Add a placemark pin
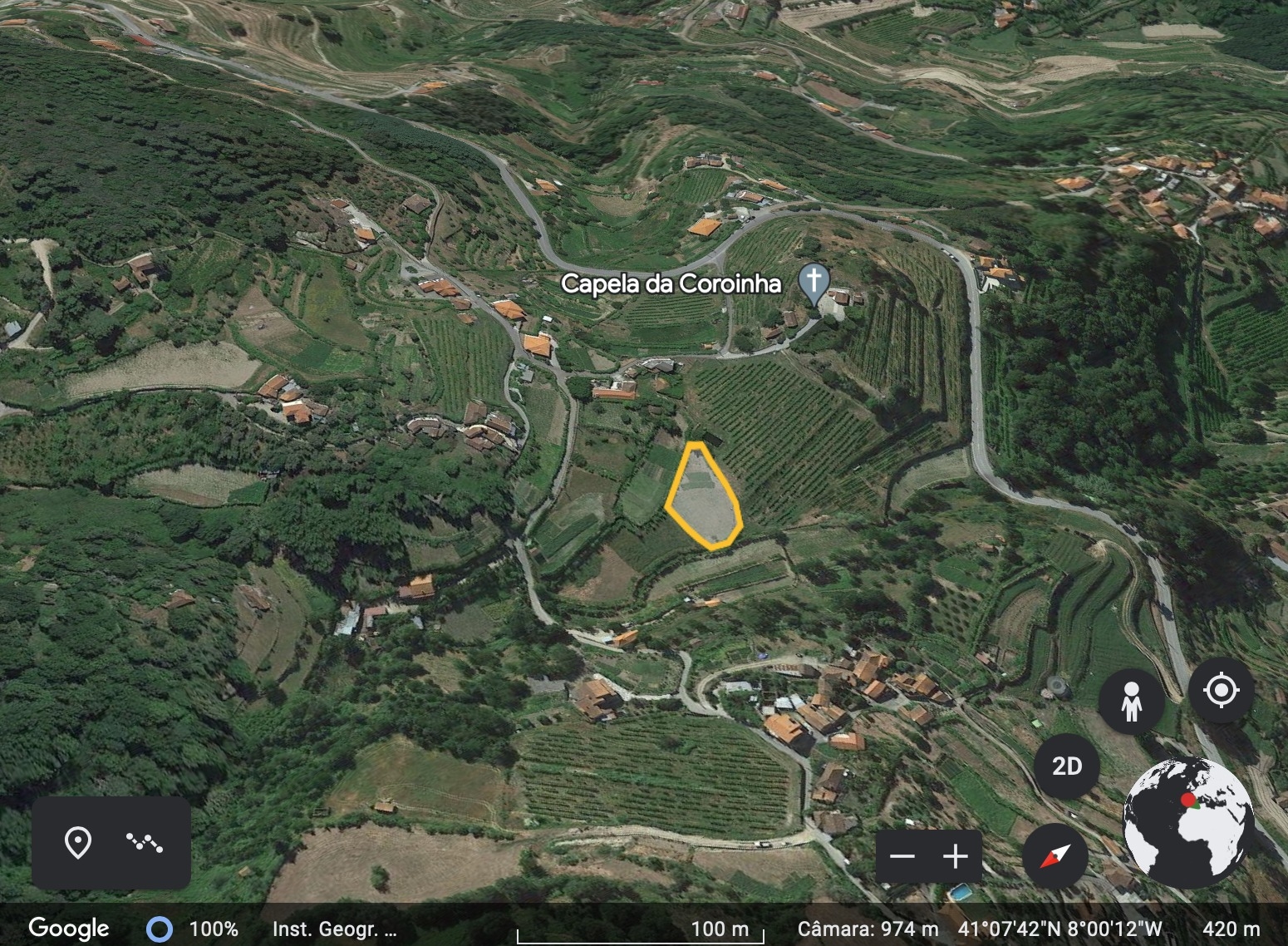This screenshot has width=1288, height=946. click(x=77, y=842)
